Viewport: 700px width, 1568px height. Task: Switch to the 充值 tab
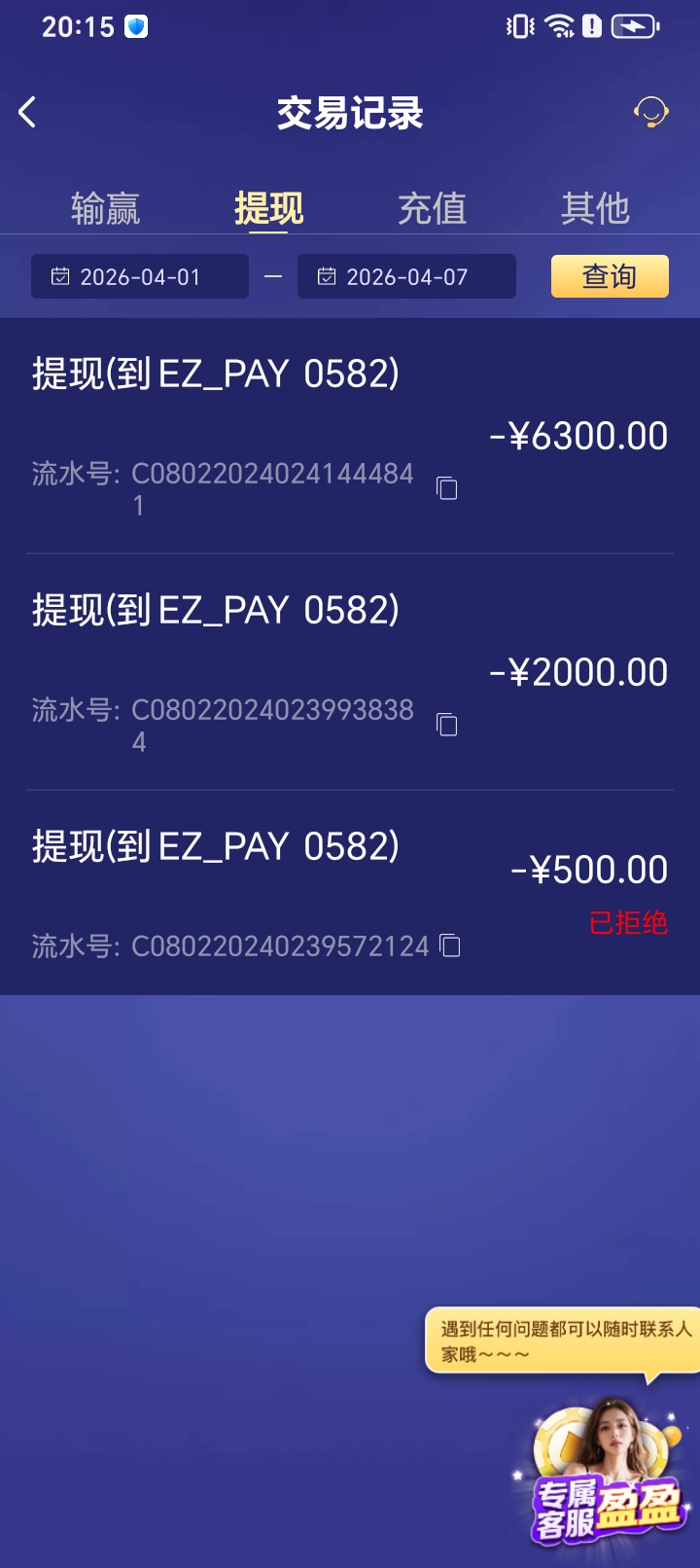432,207
